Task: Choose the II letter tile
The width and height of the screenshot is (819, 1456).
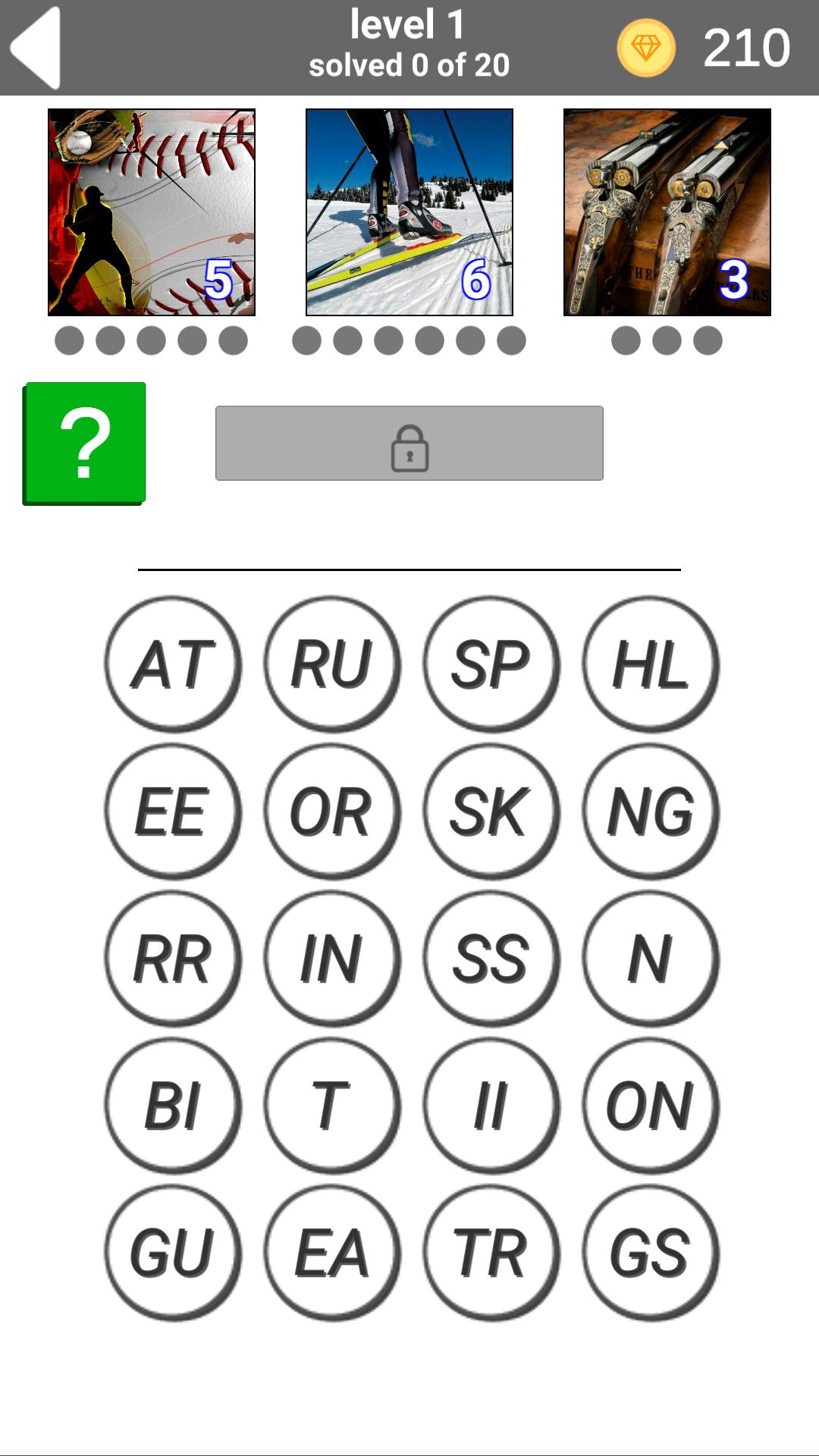Action: [491, 1106]
